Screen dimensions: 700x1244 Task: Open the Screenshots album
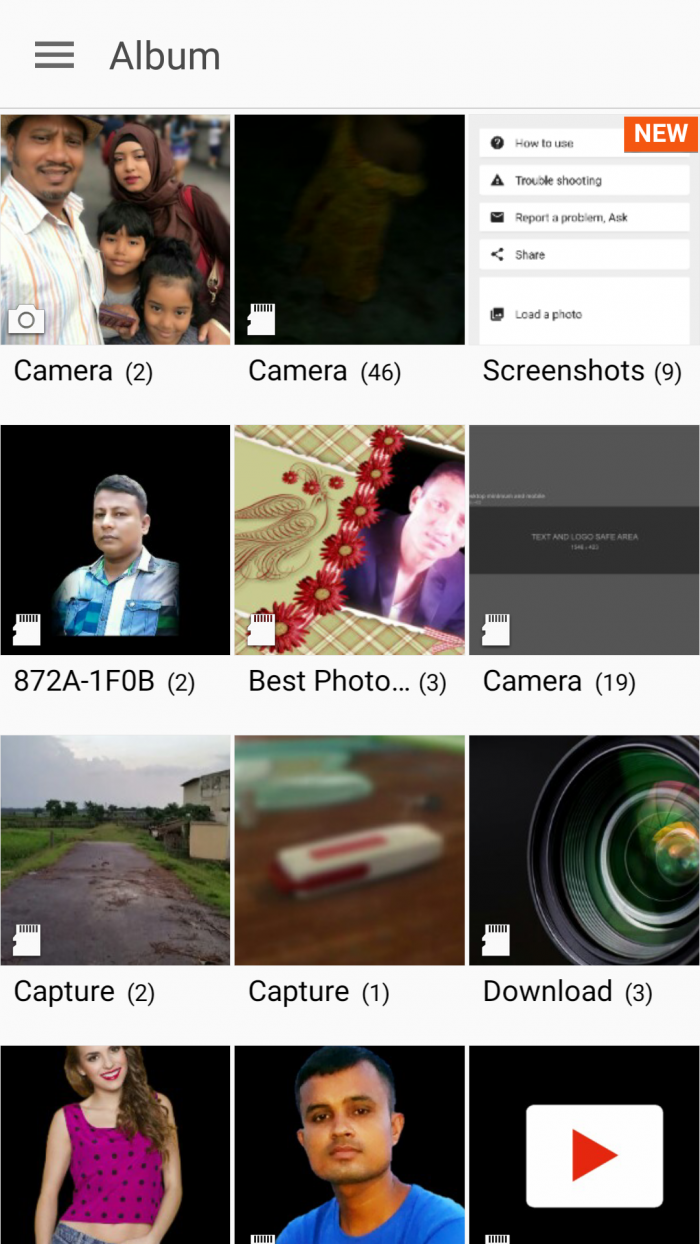click(x=584, y=230)
